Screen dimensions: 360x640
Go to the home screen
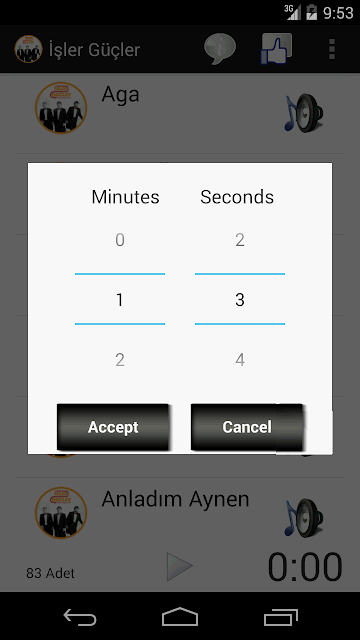(180, 617)
